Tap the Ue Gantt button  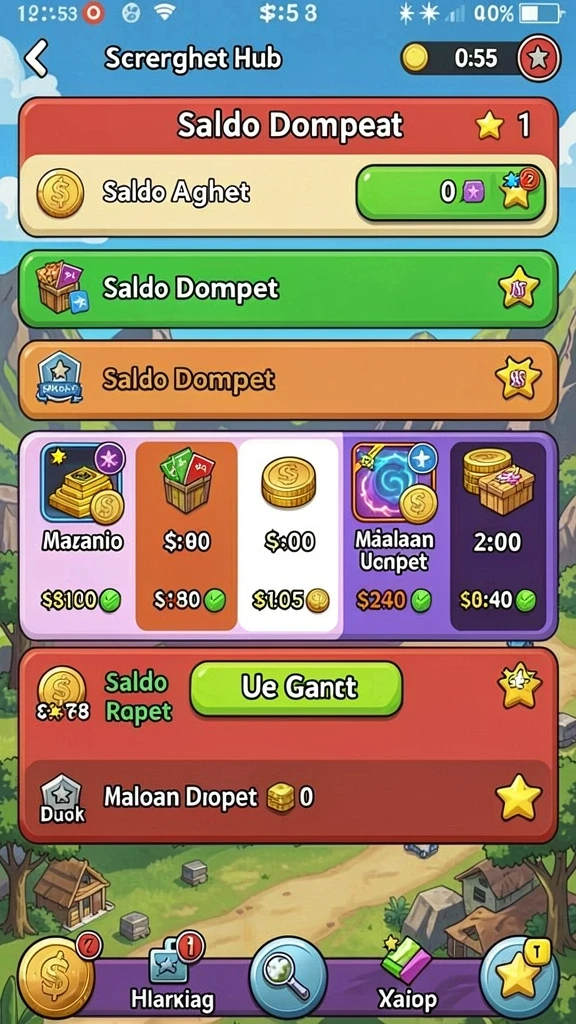(x=296, y=688)
